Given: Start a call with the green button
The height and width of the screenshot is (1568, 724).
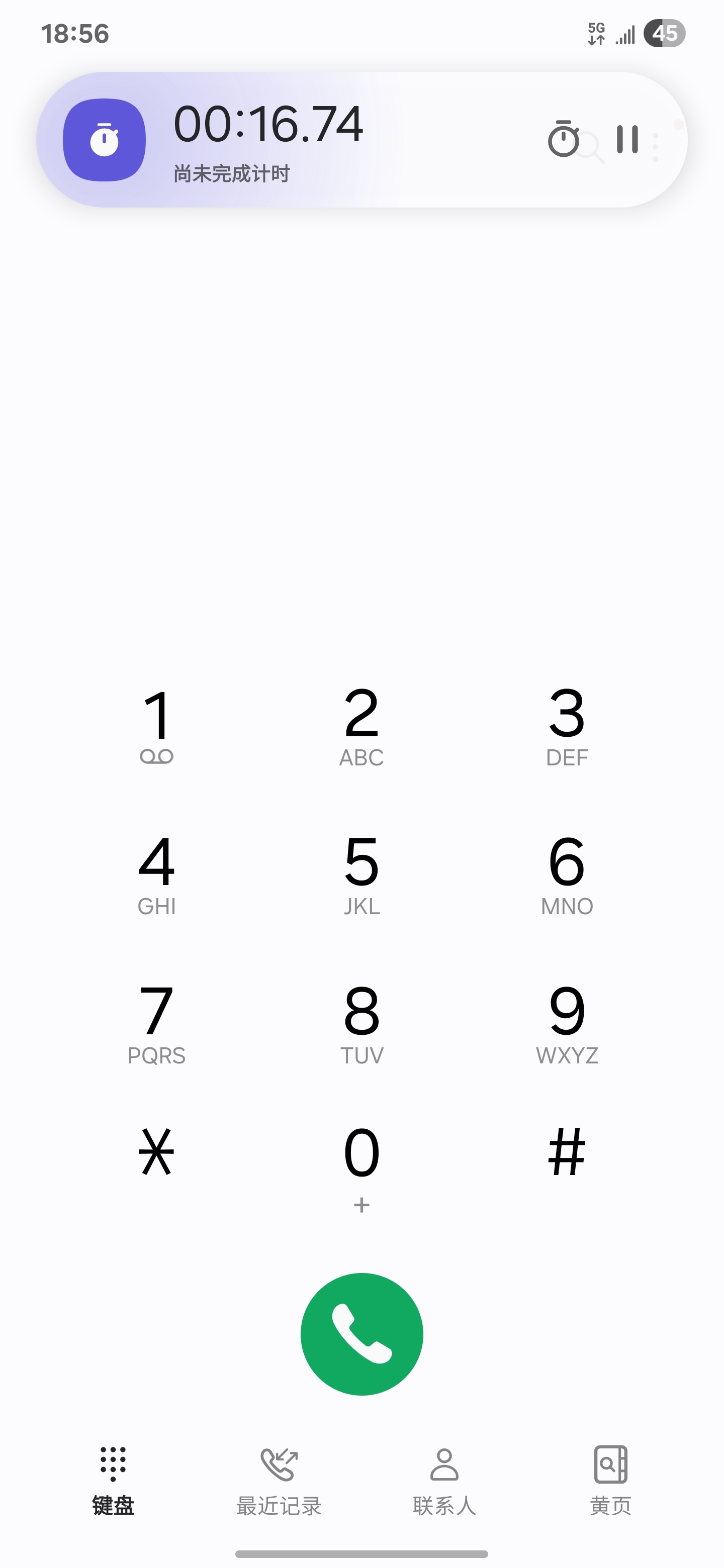Looking at the screenshot, I should [361, 1334].
